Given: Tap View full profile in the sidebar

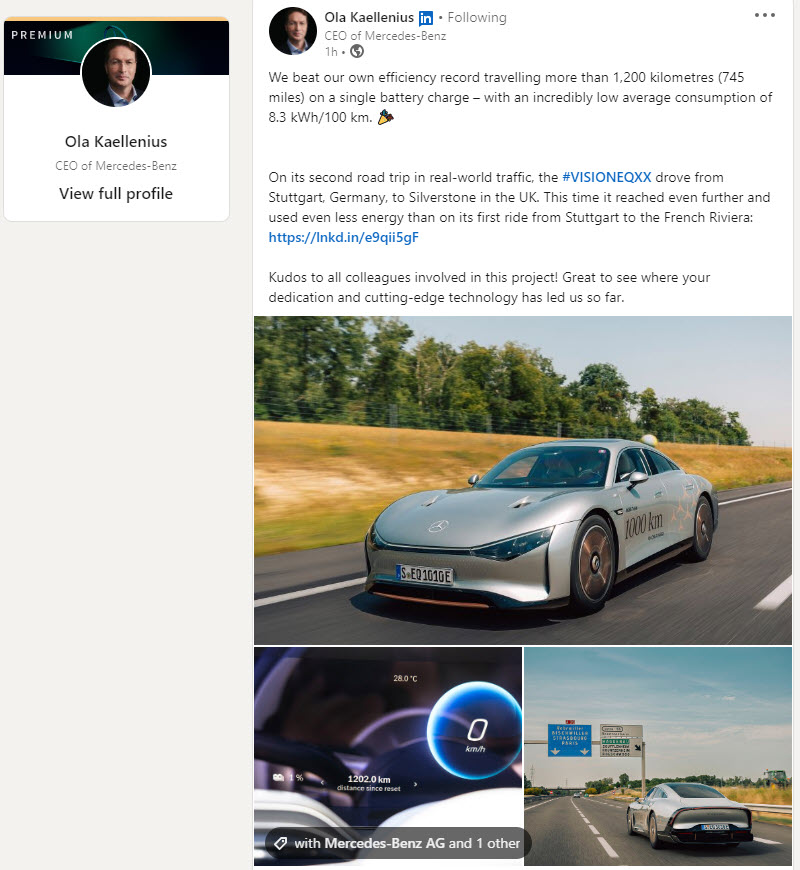Looking at the screenshot, I should click(116, 193).
